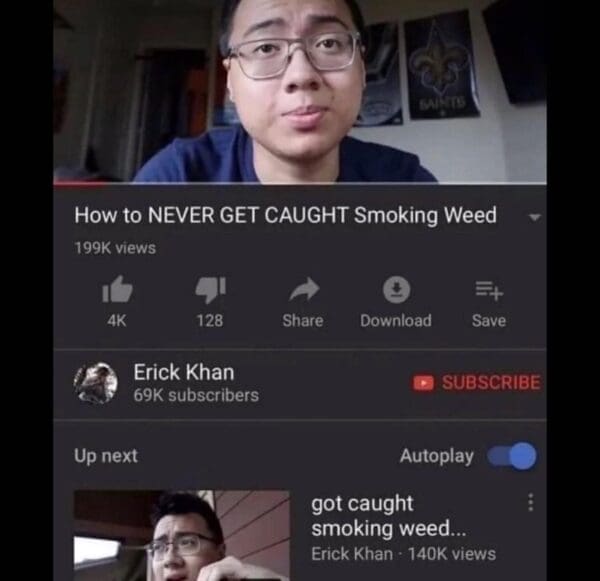The height and width of the screenshot is (581, 600).
Task: Open options for 'got caught smoking weed...' video
Action: point(530,502)
